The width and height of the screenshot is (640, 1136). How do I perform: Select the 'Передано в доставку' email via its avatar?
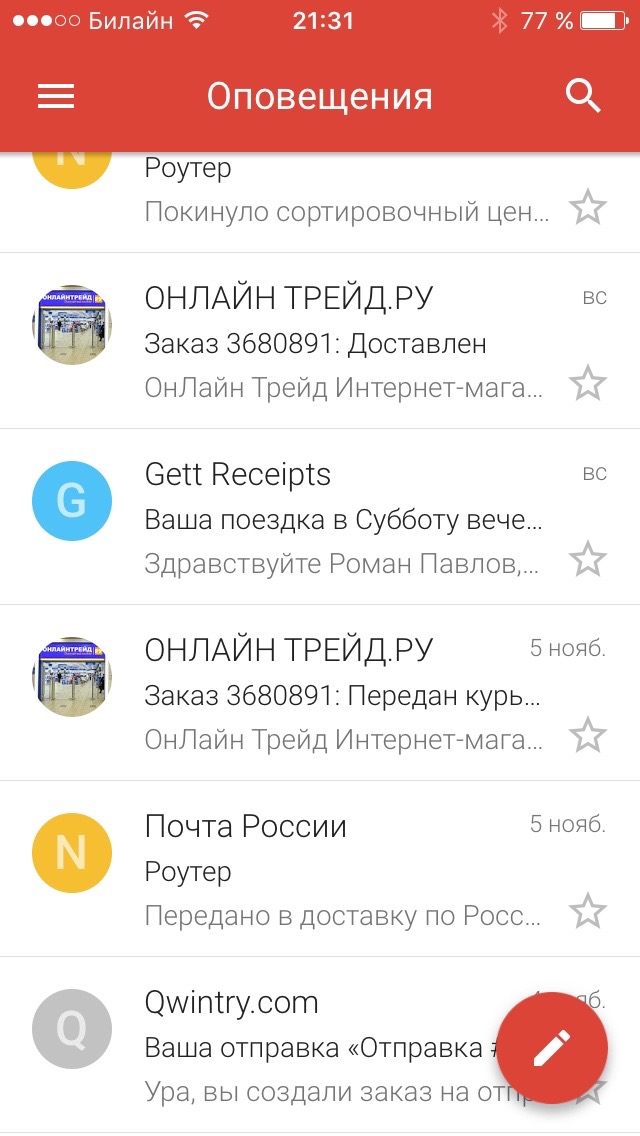click(72, 853)
